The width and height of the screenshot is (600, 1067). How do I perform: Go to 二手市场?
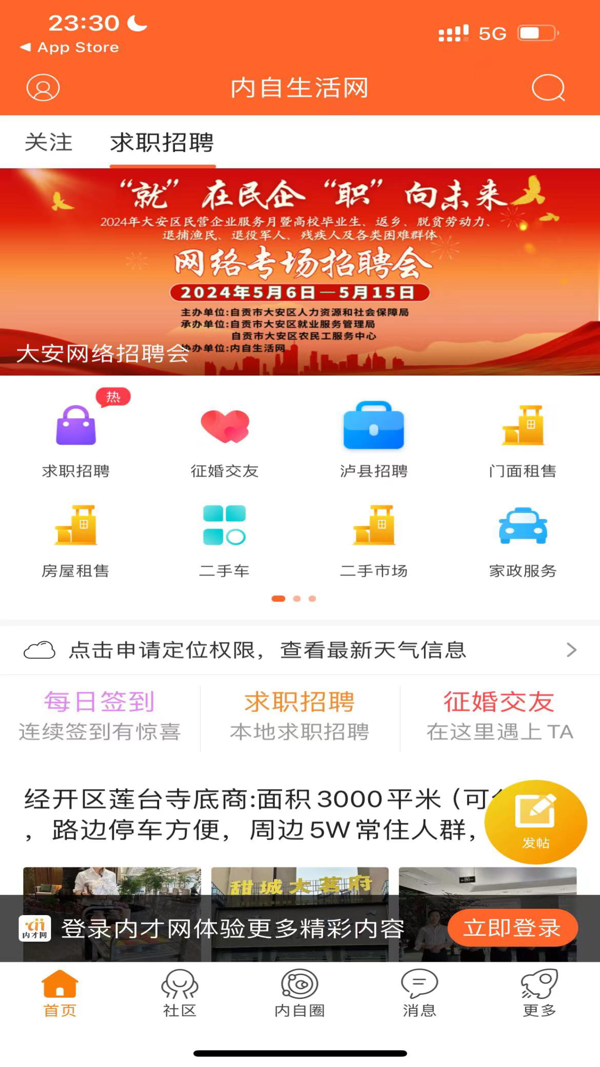point(374,541)
